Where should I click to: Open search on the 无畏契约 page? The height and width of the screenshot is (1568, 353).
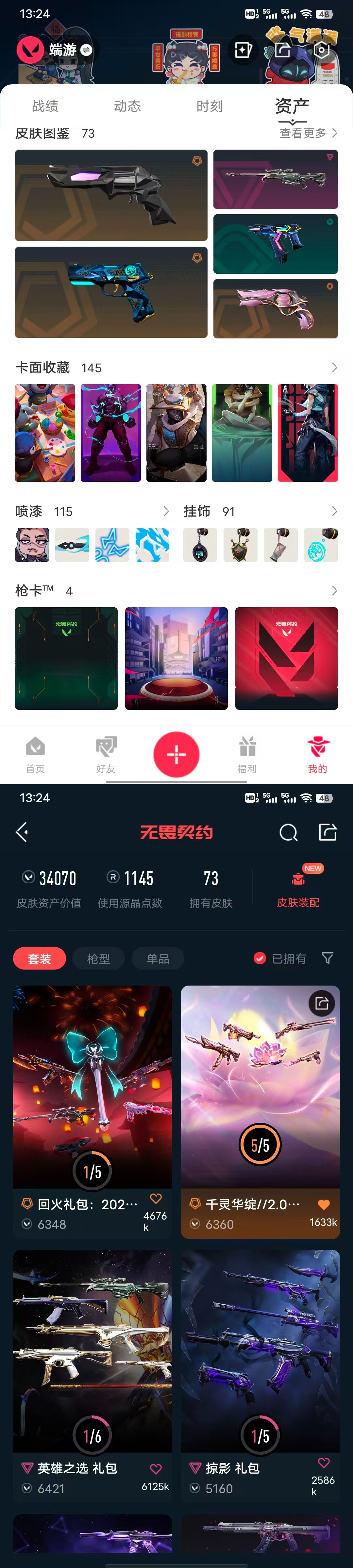click(289, 832)
